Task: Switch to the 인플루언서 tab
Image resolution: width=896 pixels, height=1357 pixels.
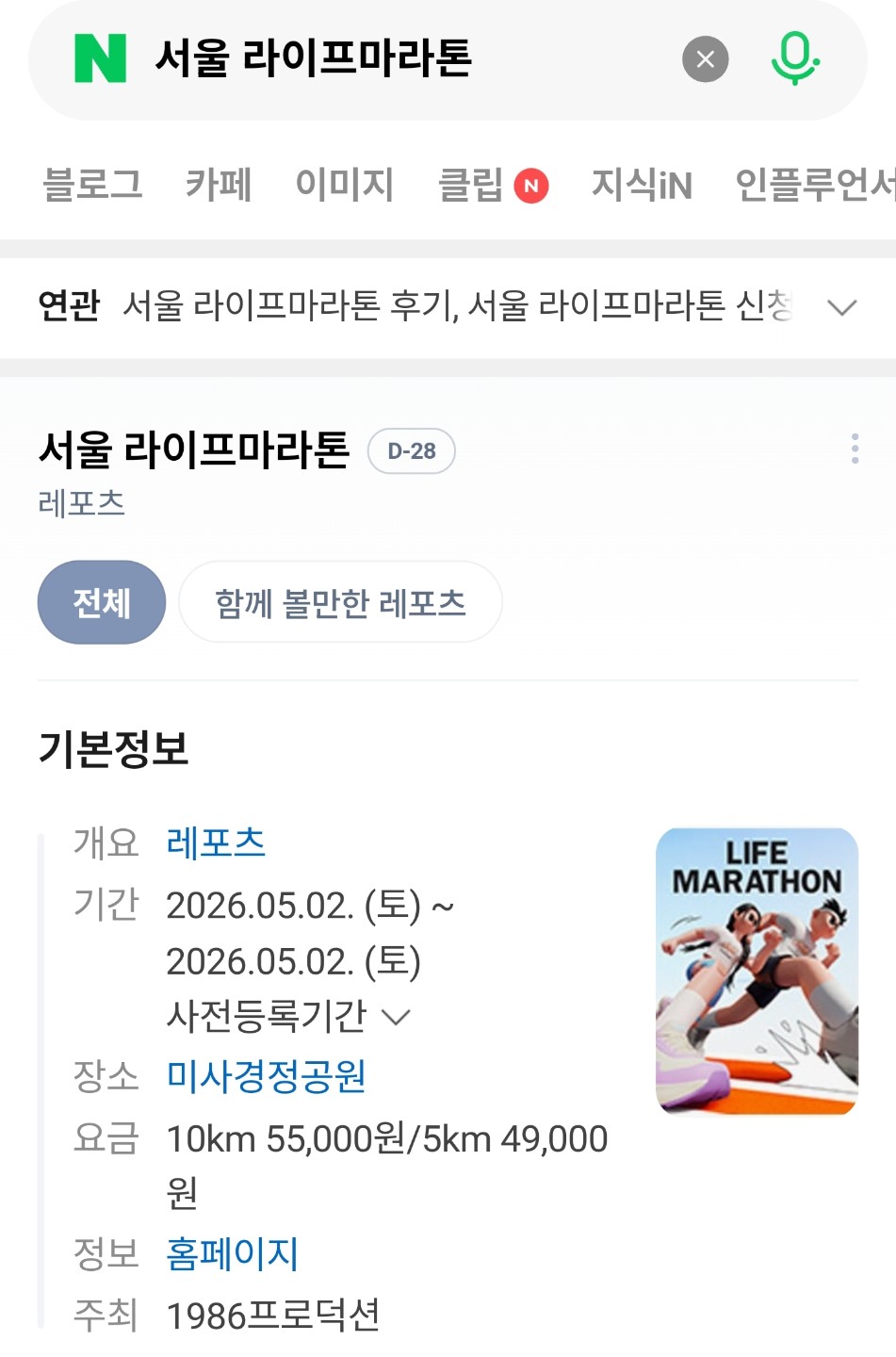Action: pyautogui.click(x=814, y=185)
